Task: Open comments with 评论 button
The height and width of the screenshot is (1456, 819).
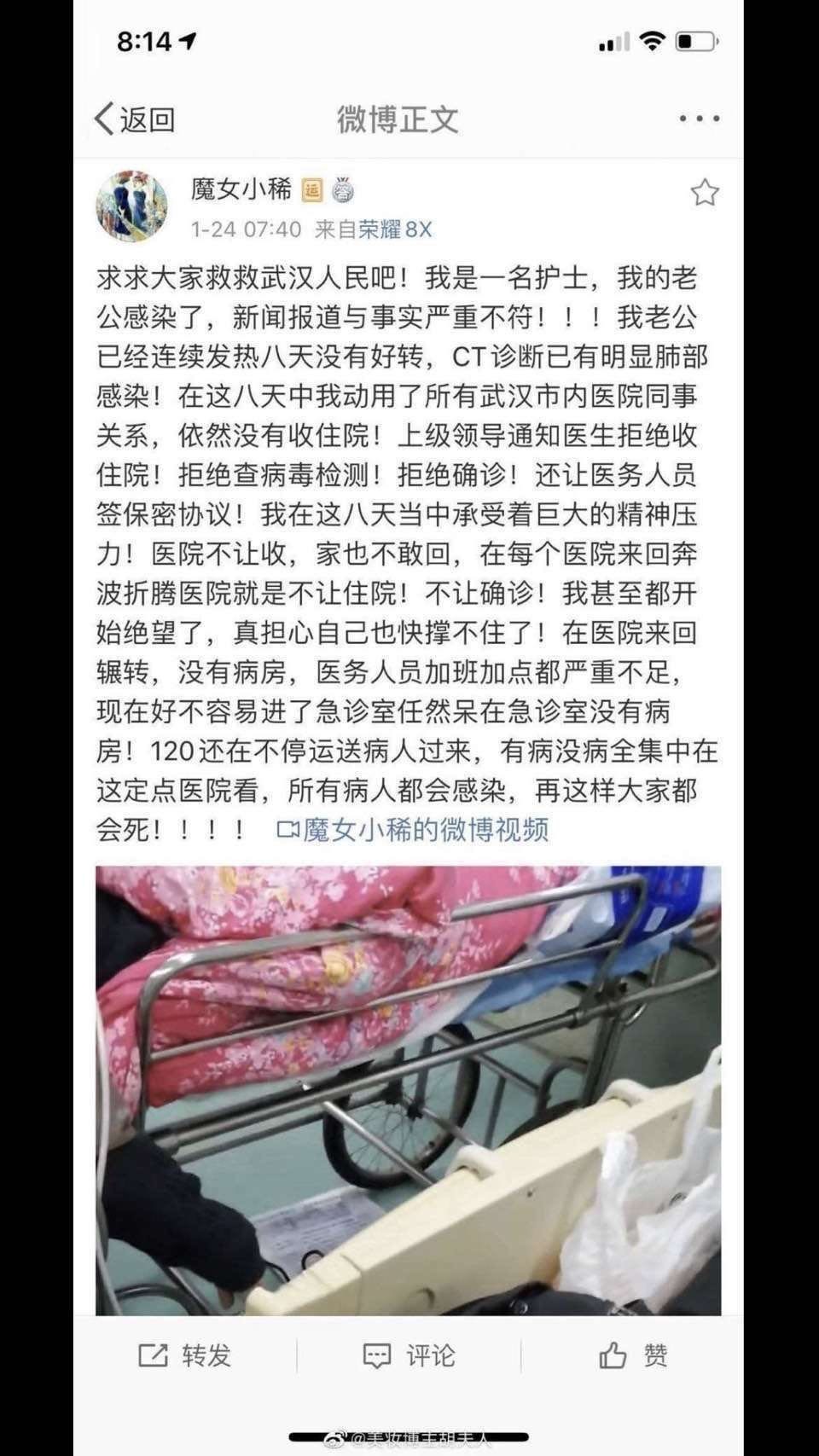Action: pos(409,1355)
